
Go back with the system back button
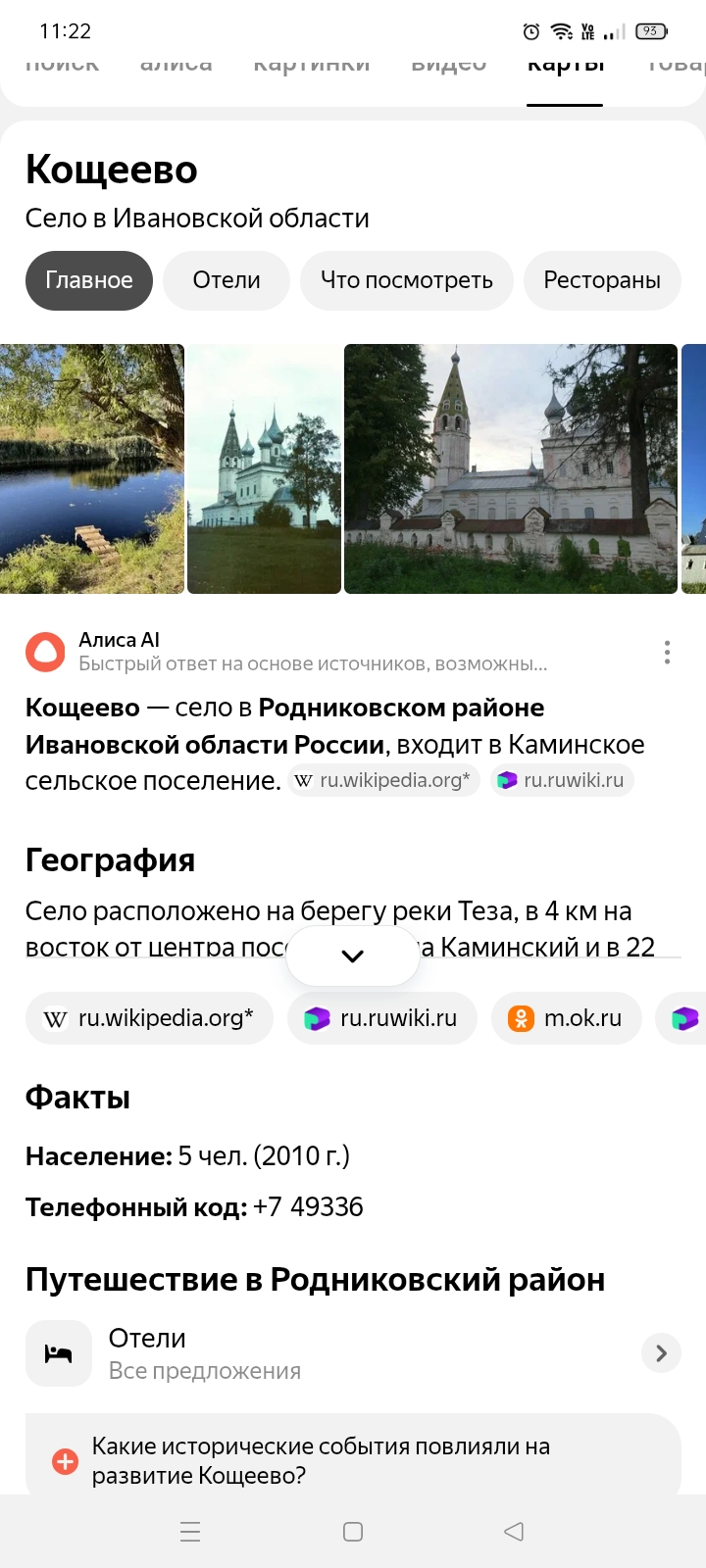pos(514,1532)
